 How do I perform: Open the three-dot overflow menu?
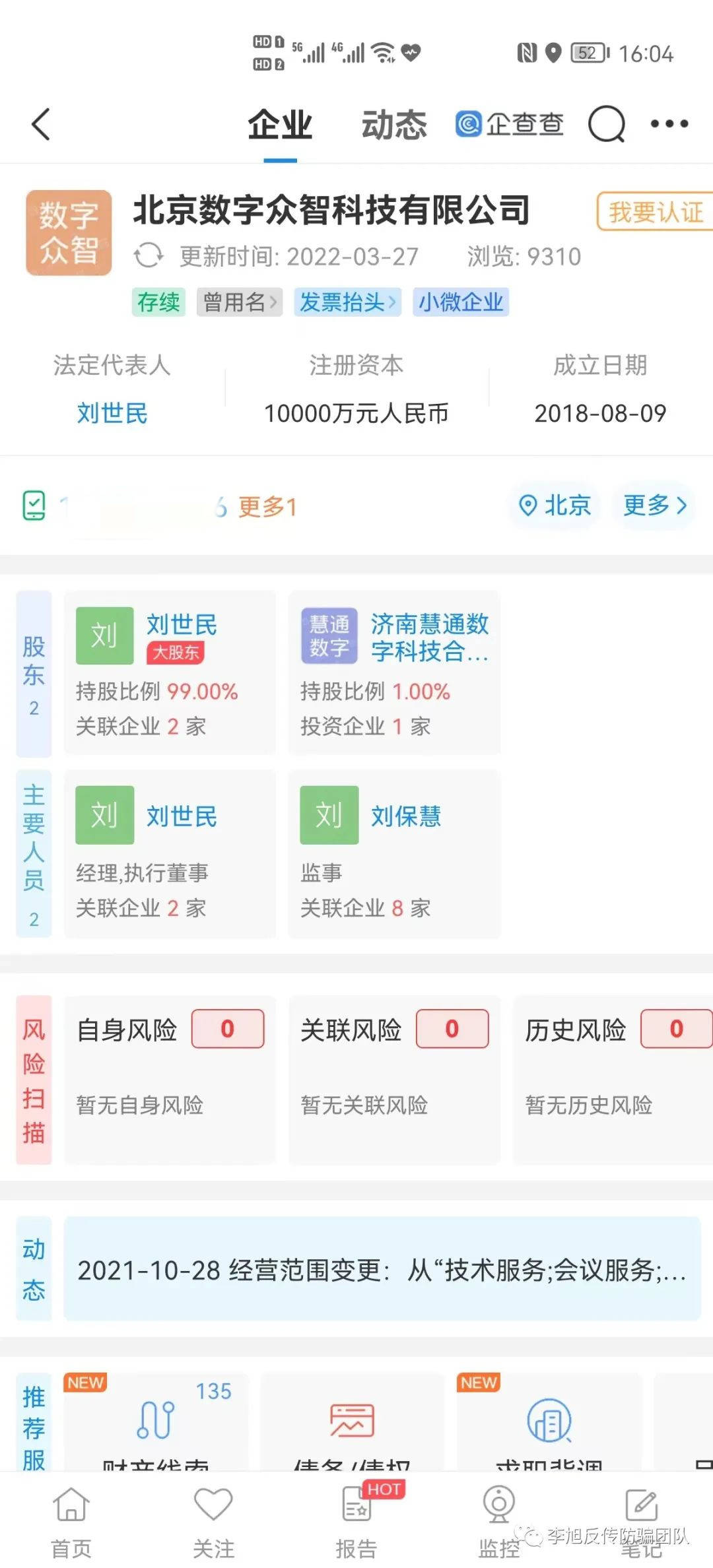[x=669, y=123]
